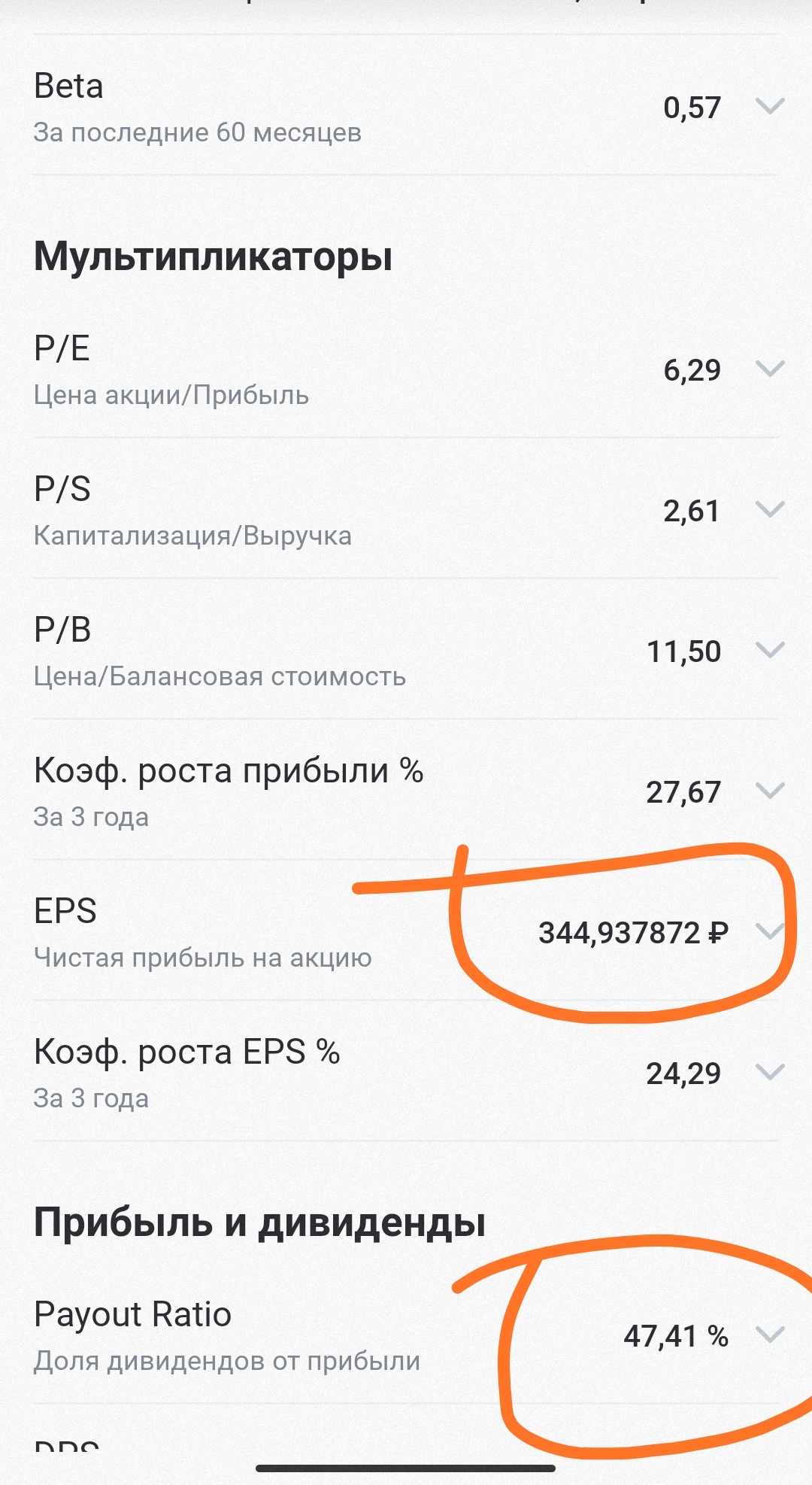Open the P/S row chevron
This screenshot has width=812, height=1485.
(770, 510)
